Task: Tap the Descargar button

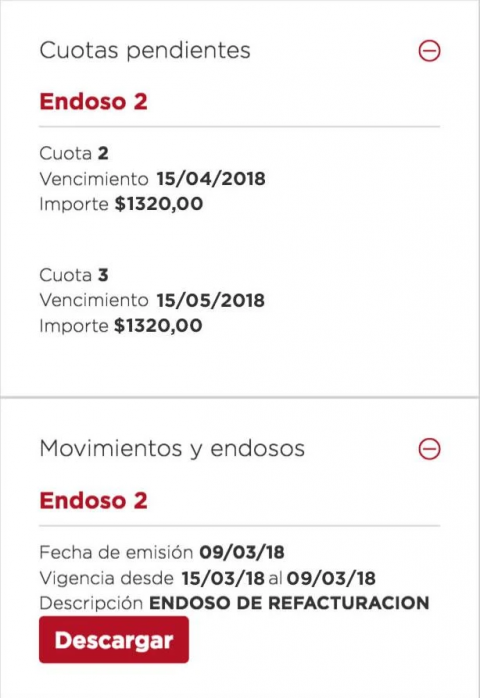Action: [x=114, y=640]
